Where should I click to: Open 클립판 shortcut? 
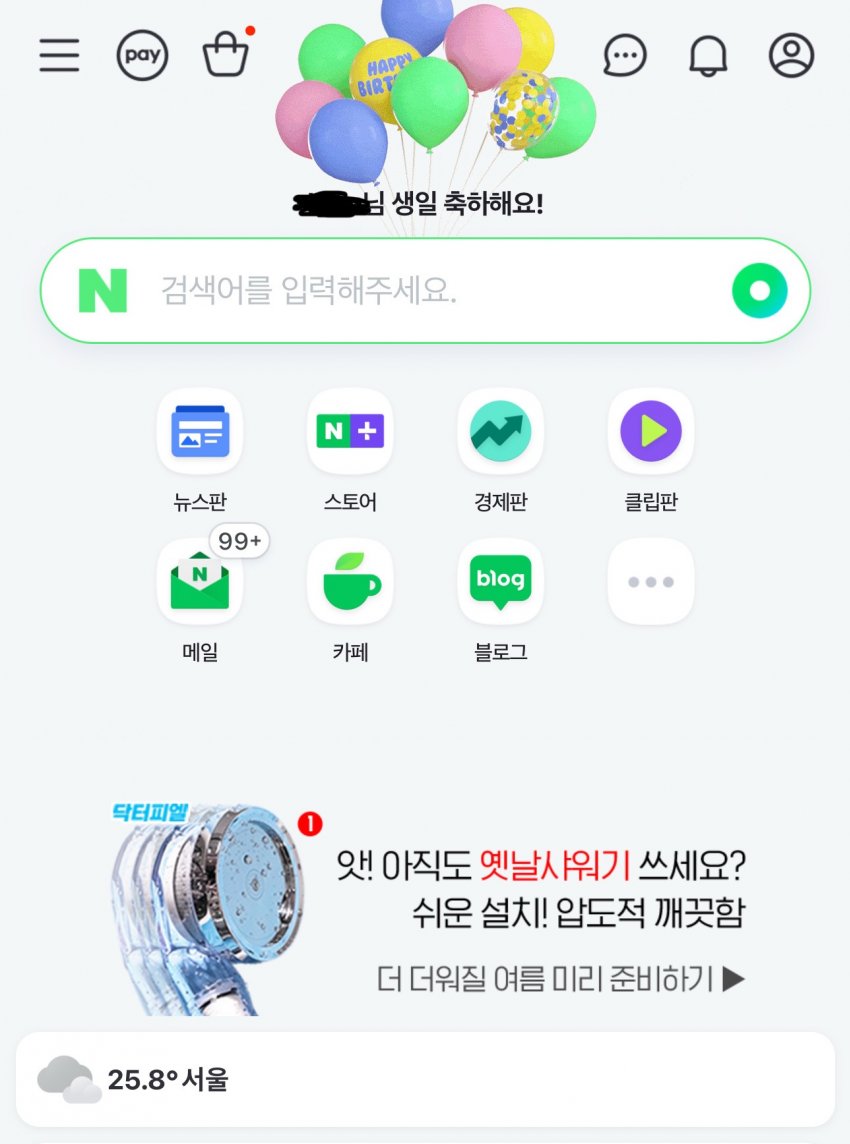pyautogui.click(x=650, y=432)
